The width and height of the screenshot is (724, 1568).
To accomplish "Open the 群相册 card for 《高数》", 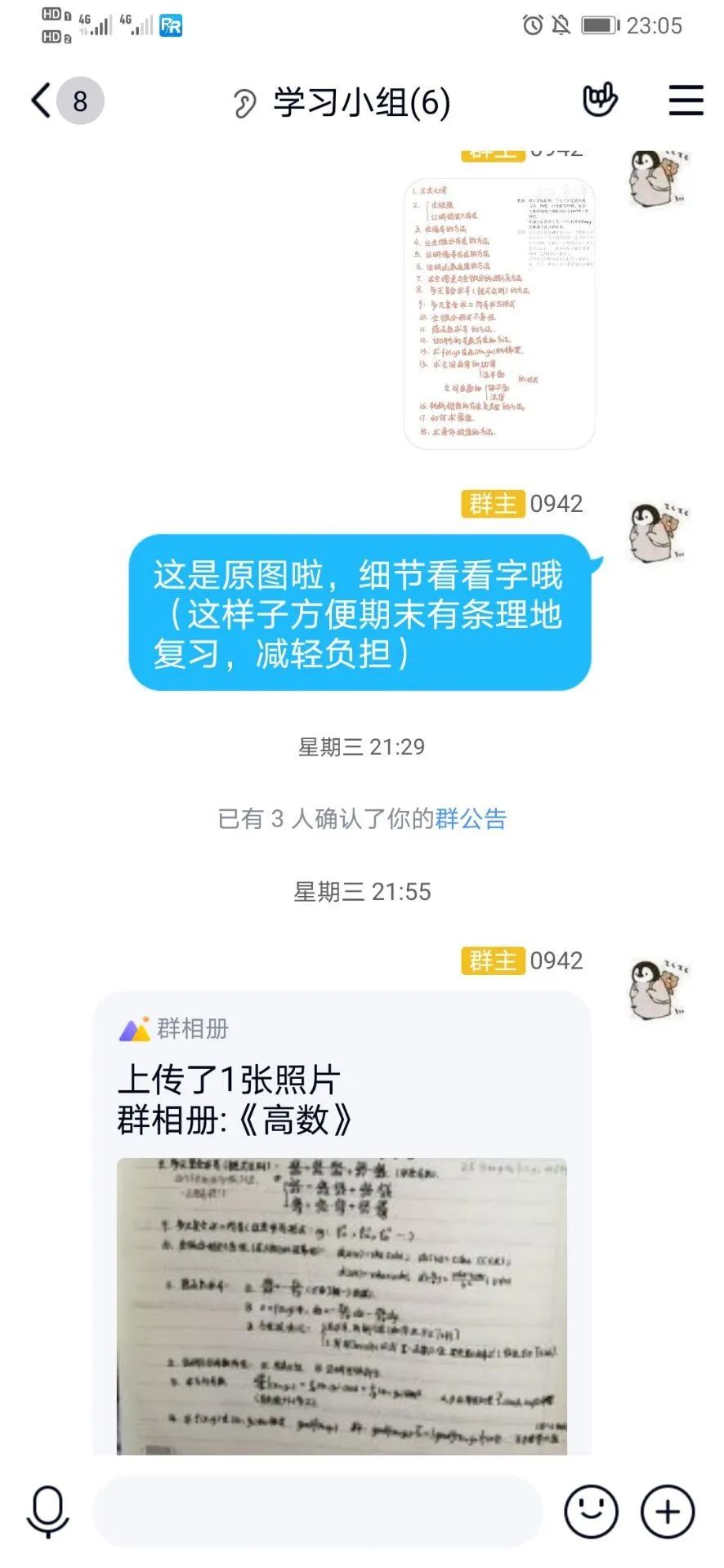I will pyautogui.click(x=342, y=1225).
